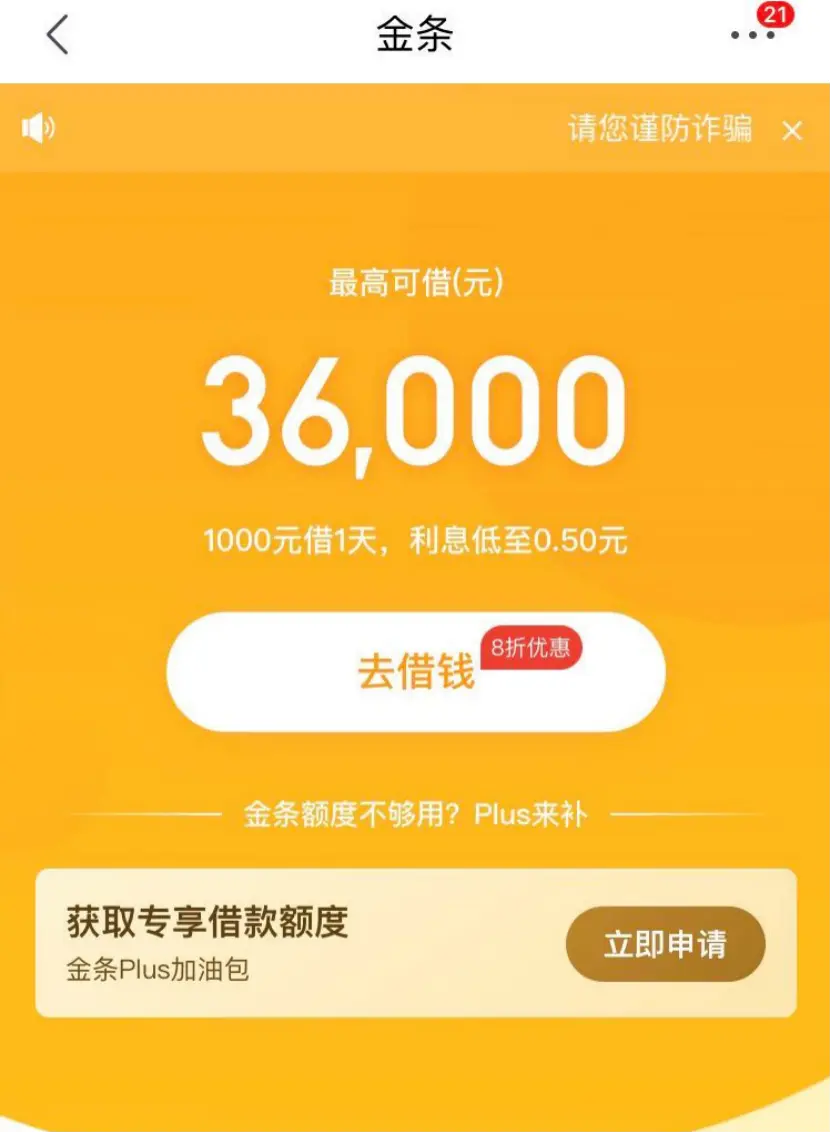Dismiss the 请您谨防诈骗 notice banner

792,131
